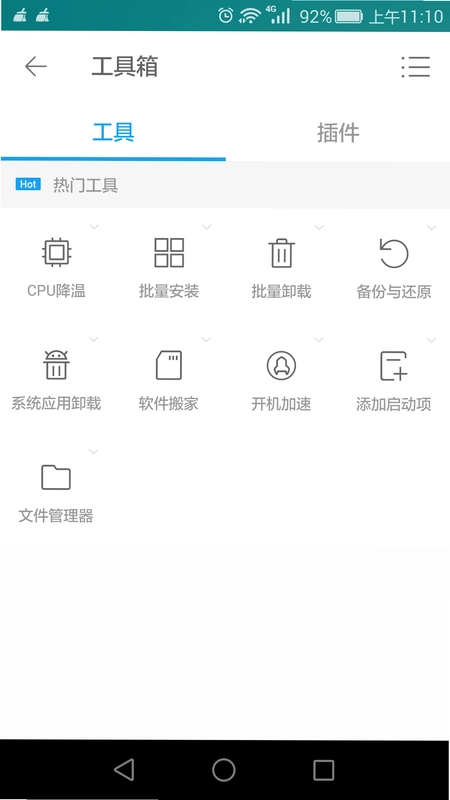Screen dimensions: 450x800
Task: Expand the chevron above CPU降温
Action: 94,227
